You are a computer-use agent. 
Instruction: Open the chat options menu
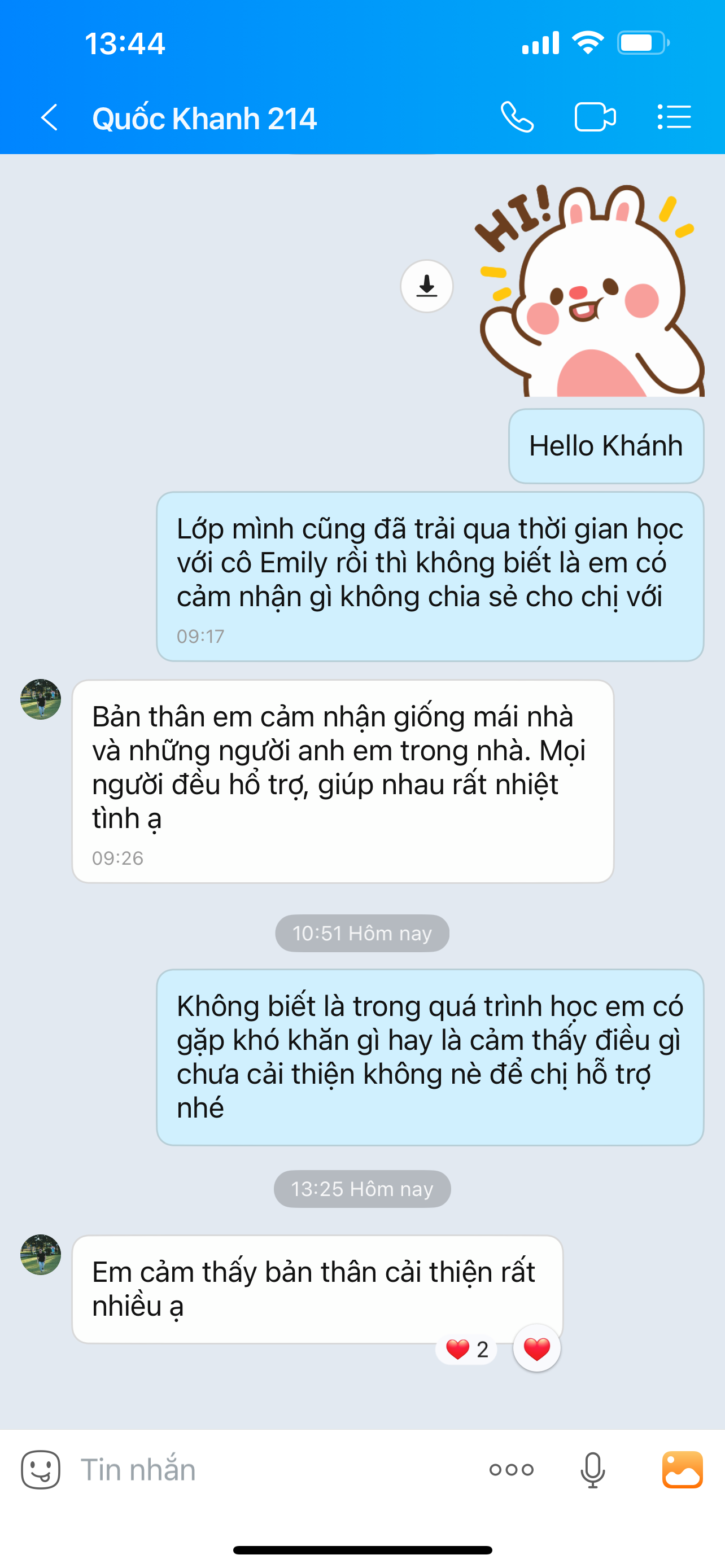pyautogui.click(x=674, y=117)
